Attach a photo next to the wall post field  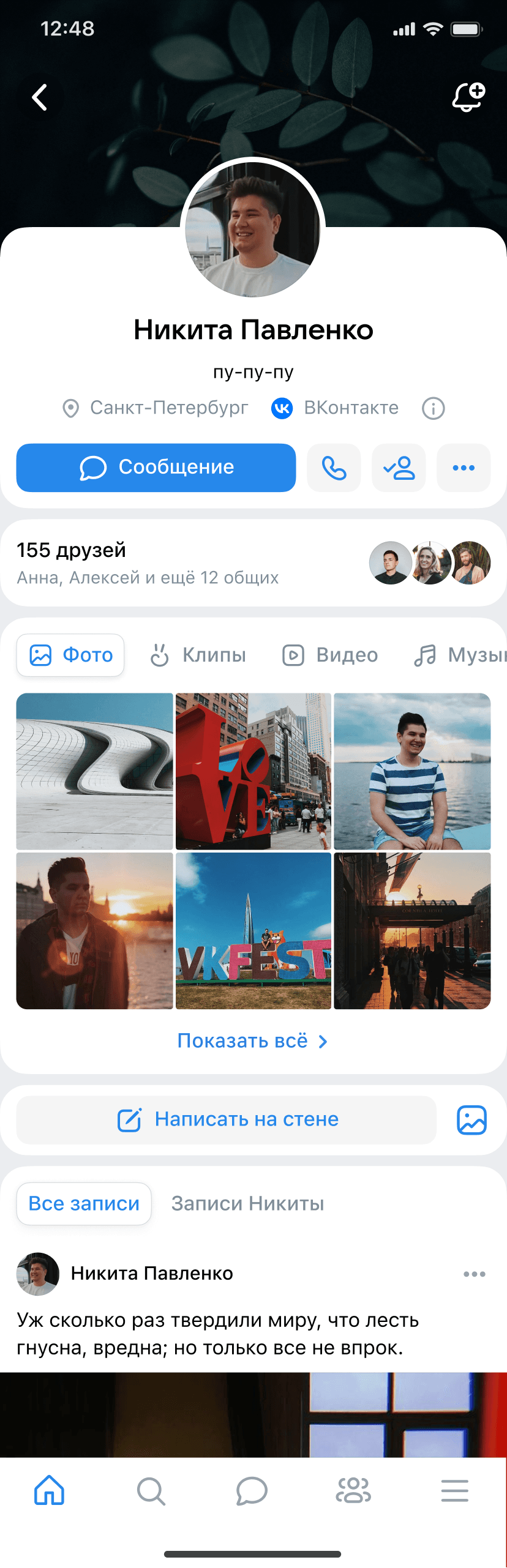472,1120
